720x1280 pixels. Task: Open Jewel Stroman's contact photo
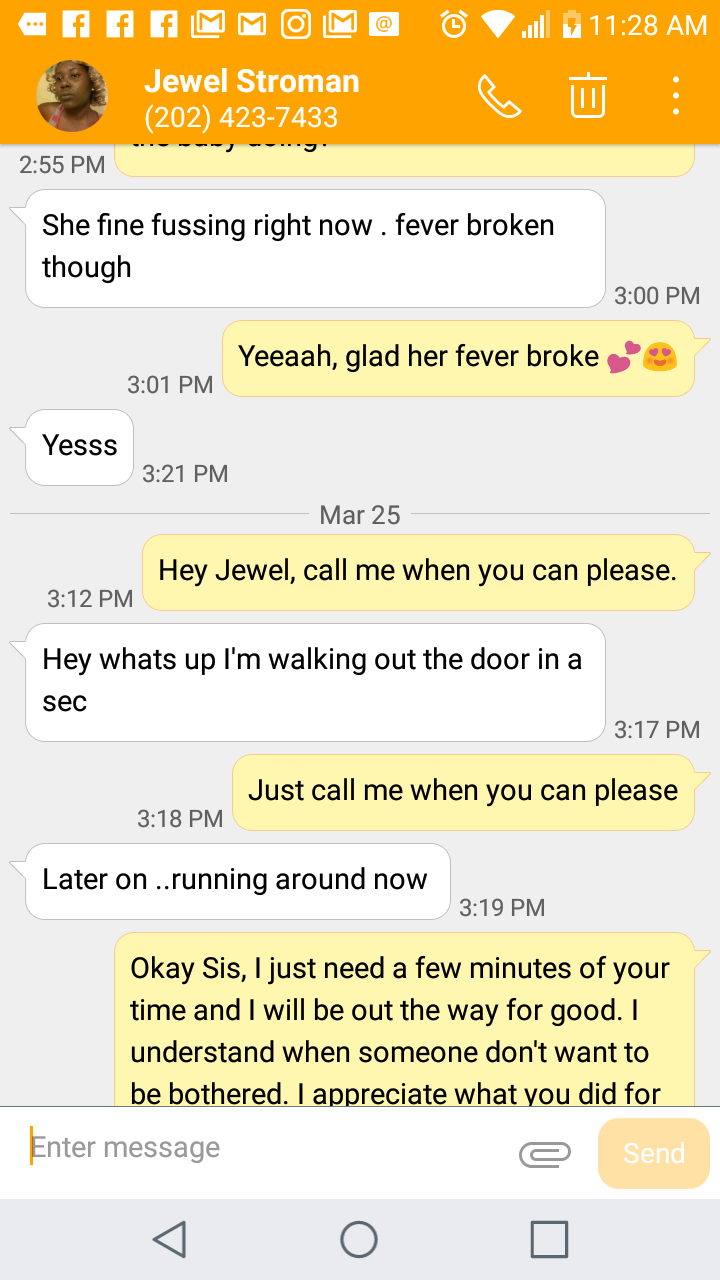[72, 96]
